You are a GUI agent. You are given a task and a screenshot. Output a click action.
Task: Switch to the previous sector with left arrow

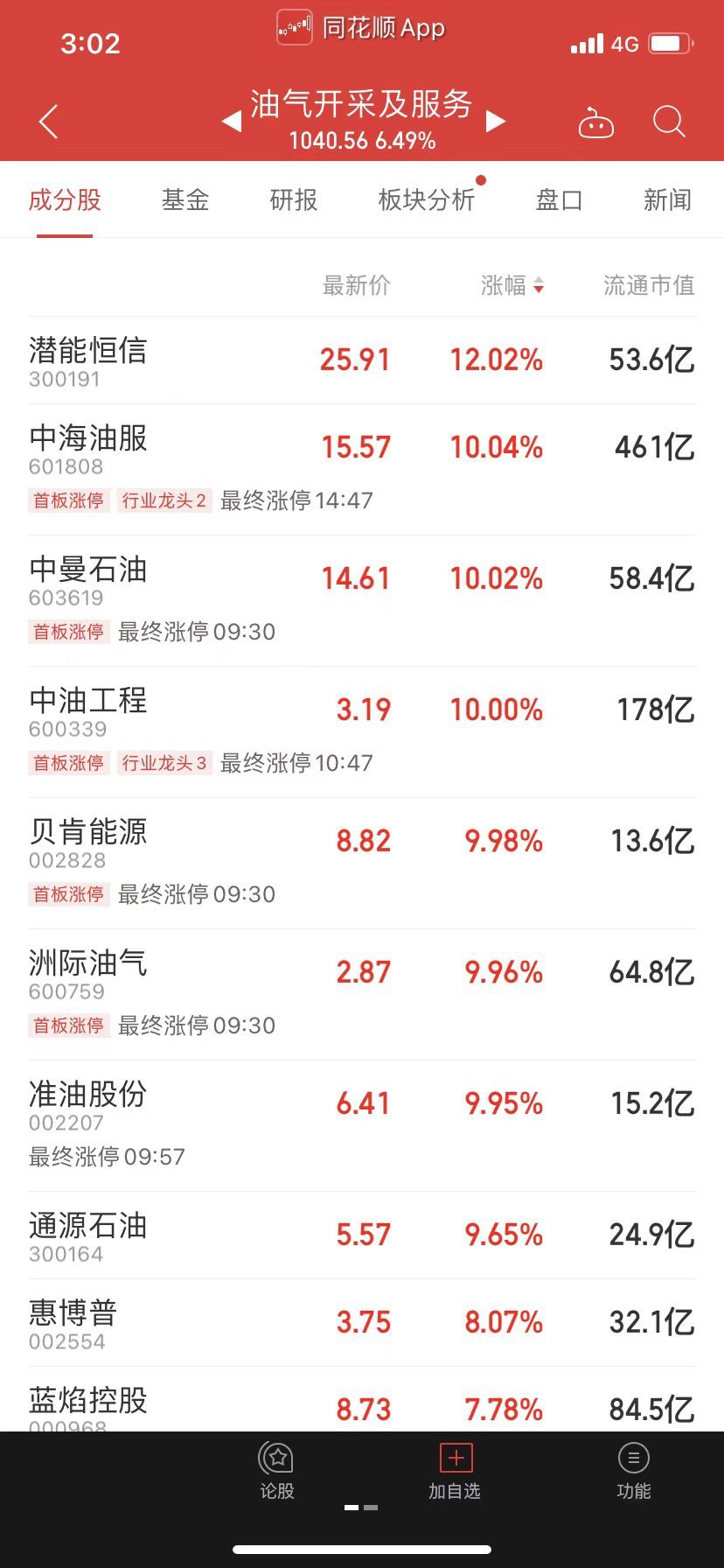click(x=232, y=121)
